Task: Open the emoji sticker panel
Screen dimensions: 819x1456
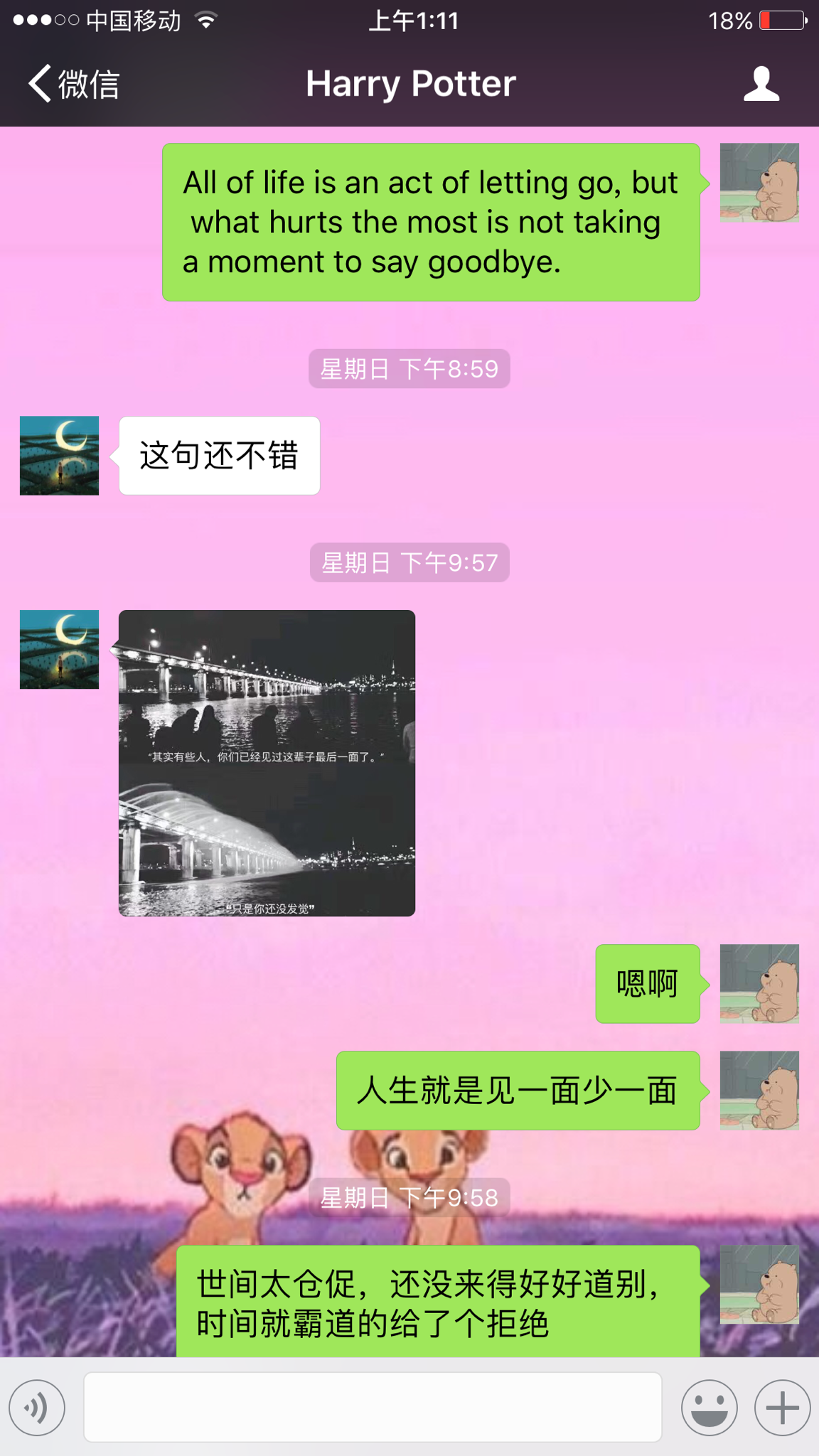Action: click(x=709, y=1407)
